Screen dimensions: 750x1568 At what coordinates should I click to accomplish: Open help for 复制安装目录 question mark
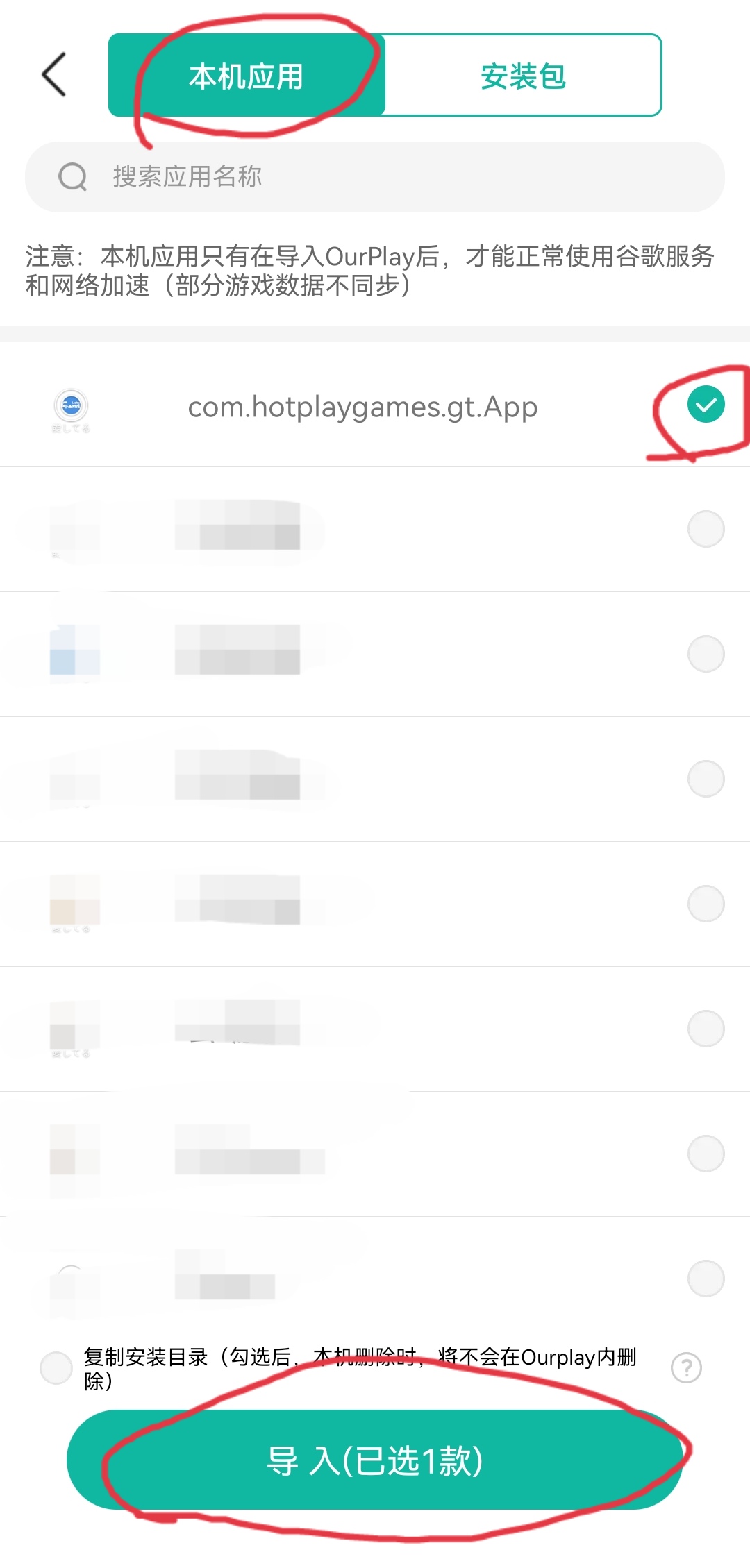click(686, 1368)
